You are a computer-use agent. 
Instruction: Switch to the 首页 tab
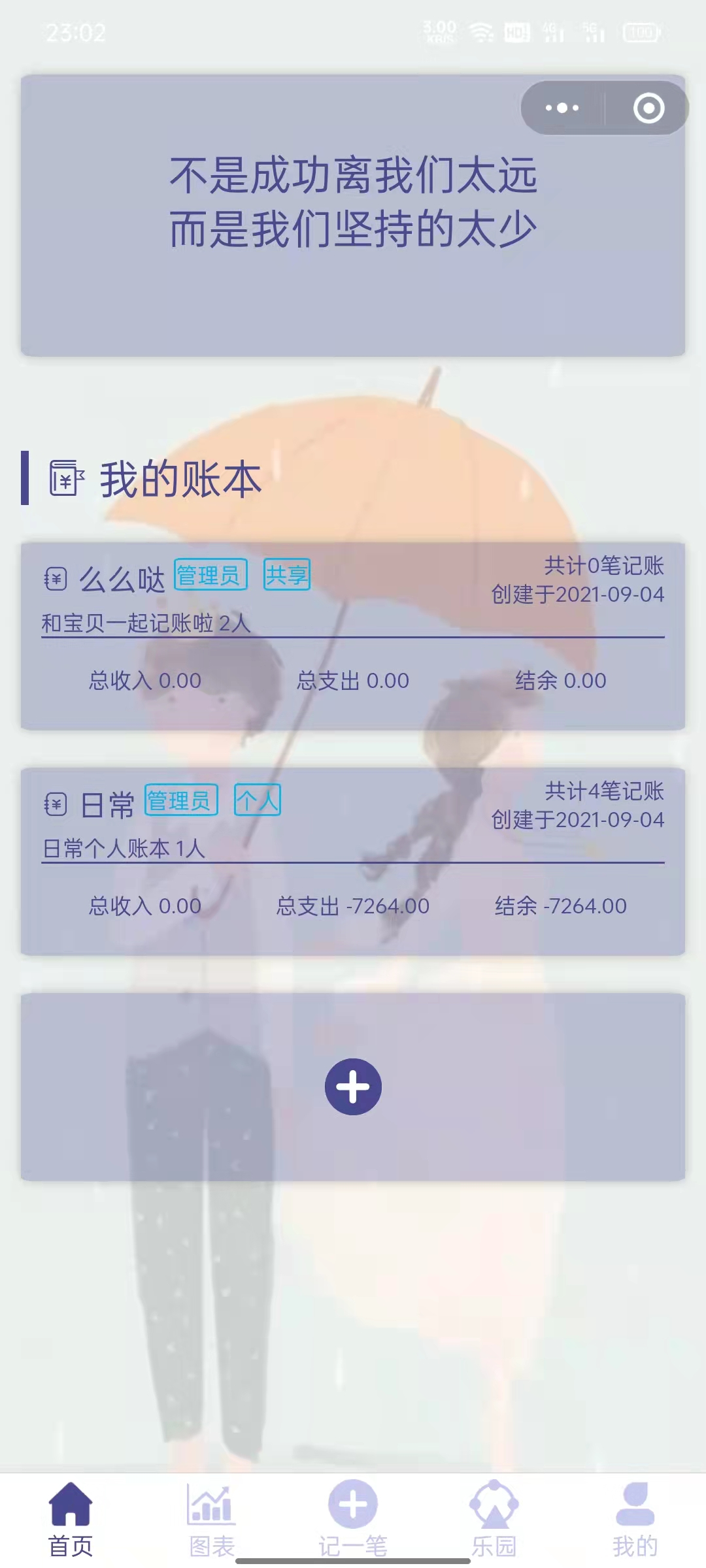coord(71,1518)
